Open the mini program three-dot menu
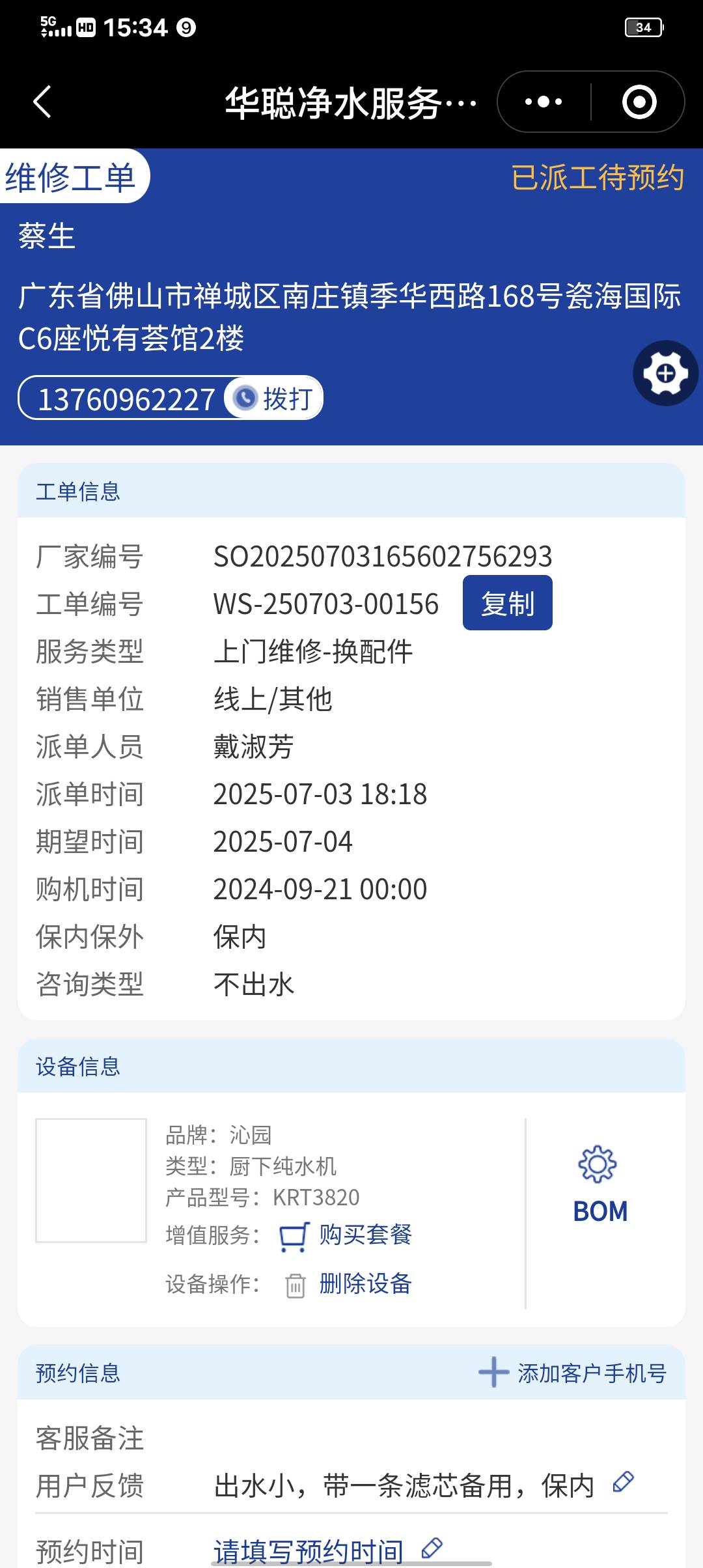703x1568 pixels. coord(544,102)
